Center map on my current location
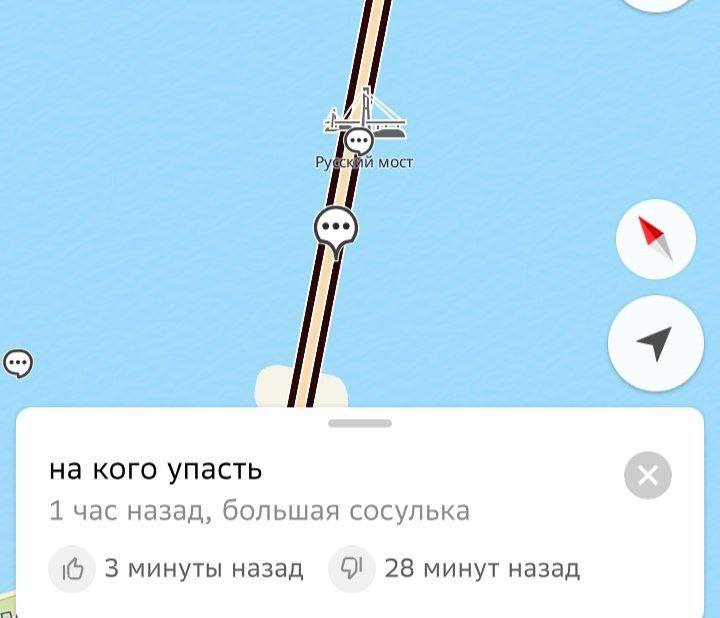This screenshot has height=618, width=720. point(655,344)
